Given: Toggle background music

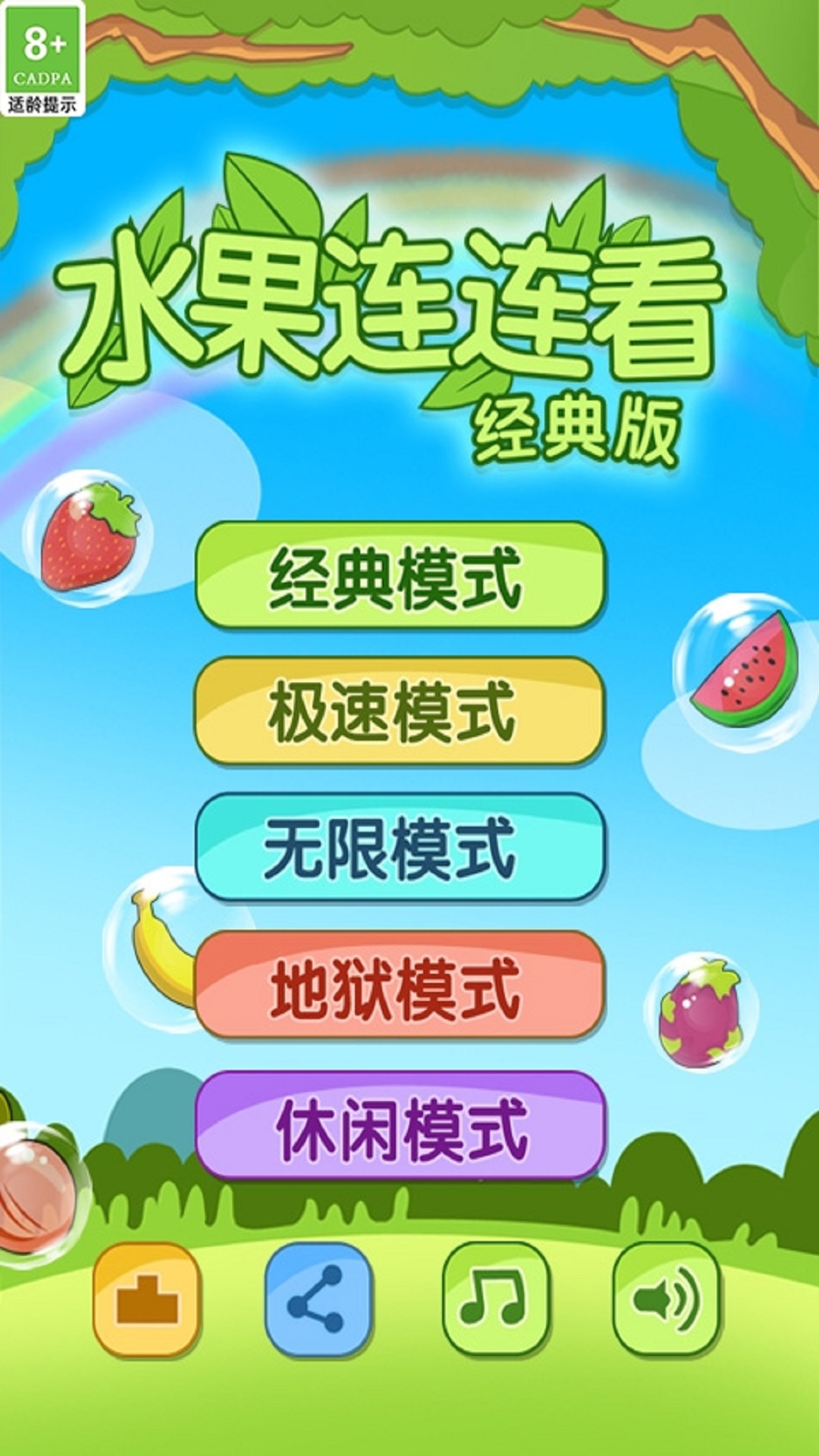Looking at the screenshot, I should coord(495,1299).
